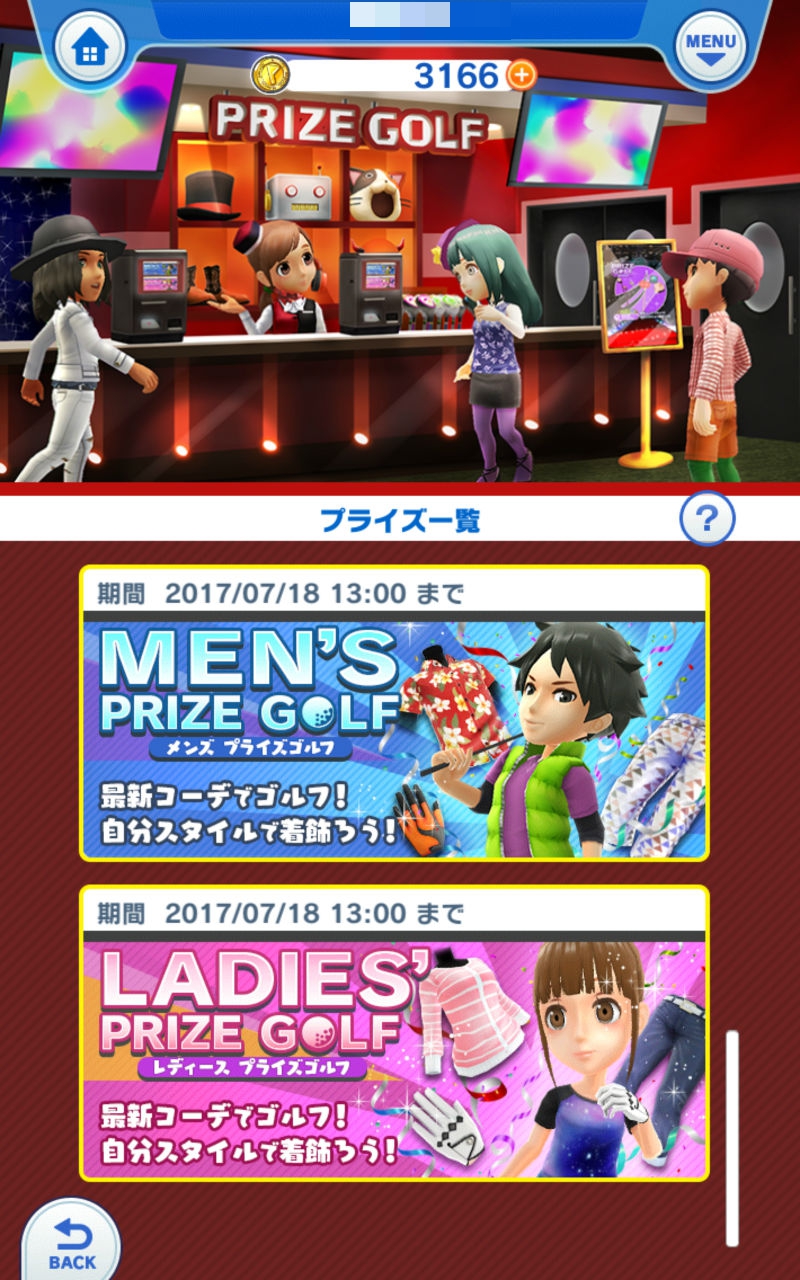Open the Men's Prize Golf banner
The width and height of the screenshot is (800, 1280).
pos(394,738)
